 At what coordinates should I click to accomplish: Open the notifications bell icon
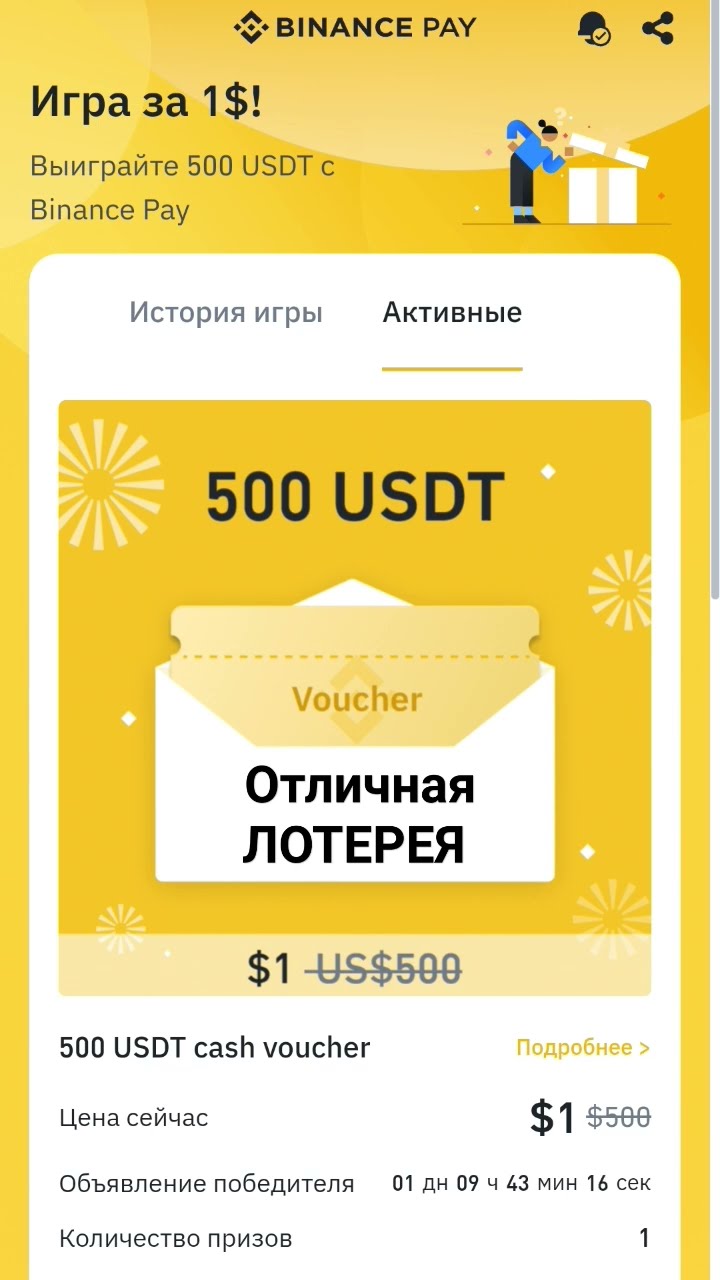594,29
